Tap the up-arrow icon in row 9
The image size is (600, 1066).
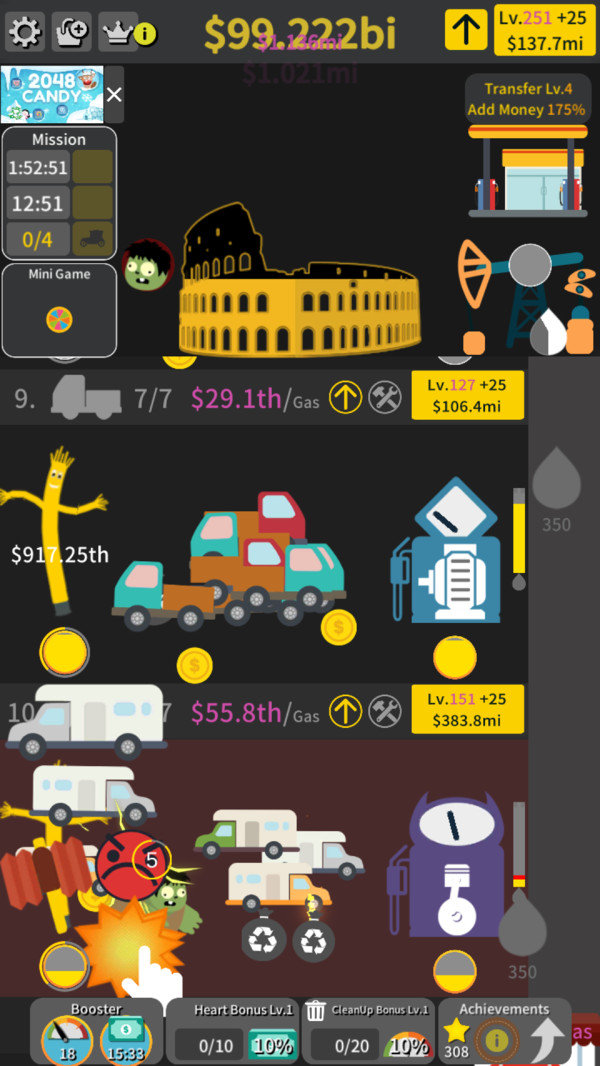point(345,399)
